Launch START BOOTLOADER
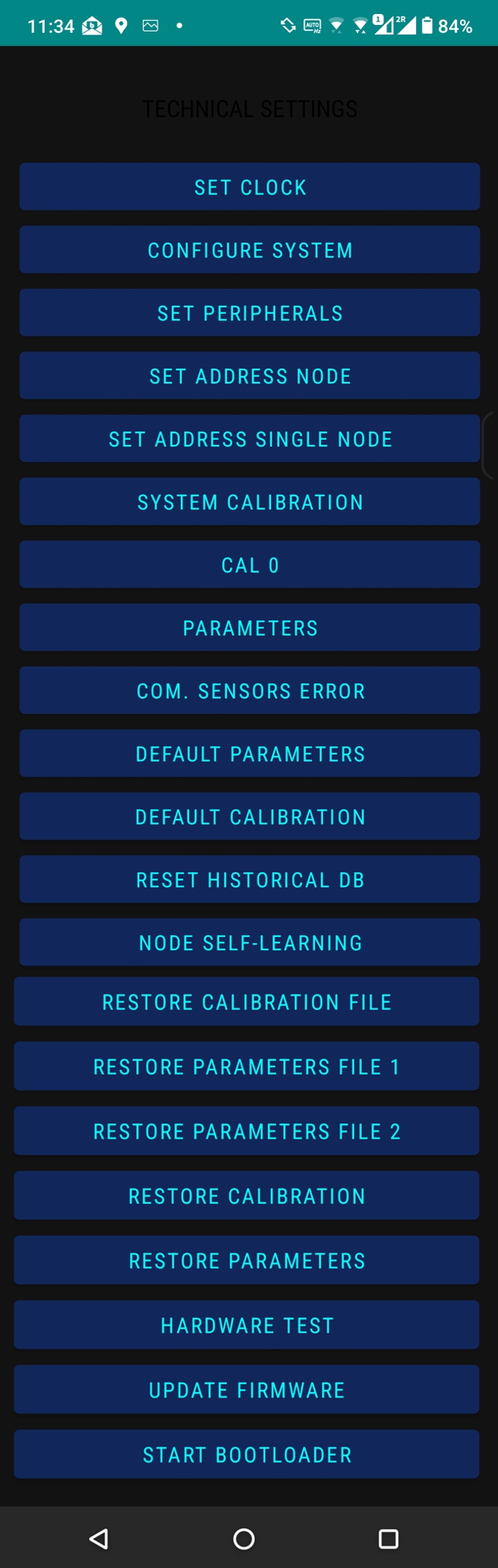The width and height of the screenshot is (498, 1568). click(x=247, y=1454)
